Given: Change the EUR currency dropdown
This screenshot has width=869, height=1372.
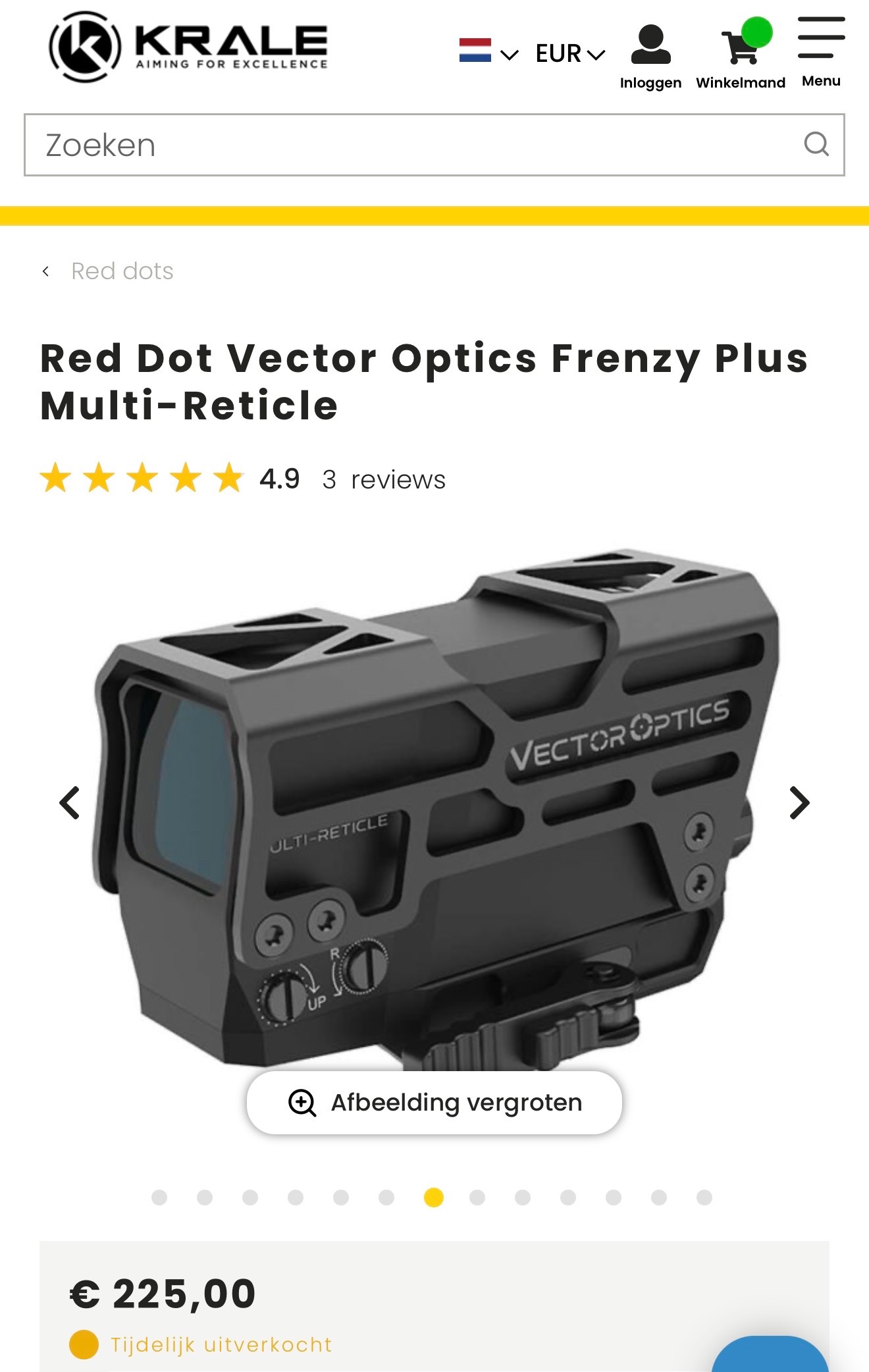Looking at the screenshot, I should pyautogui.click(x=570, y=53).
